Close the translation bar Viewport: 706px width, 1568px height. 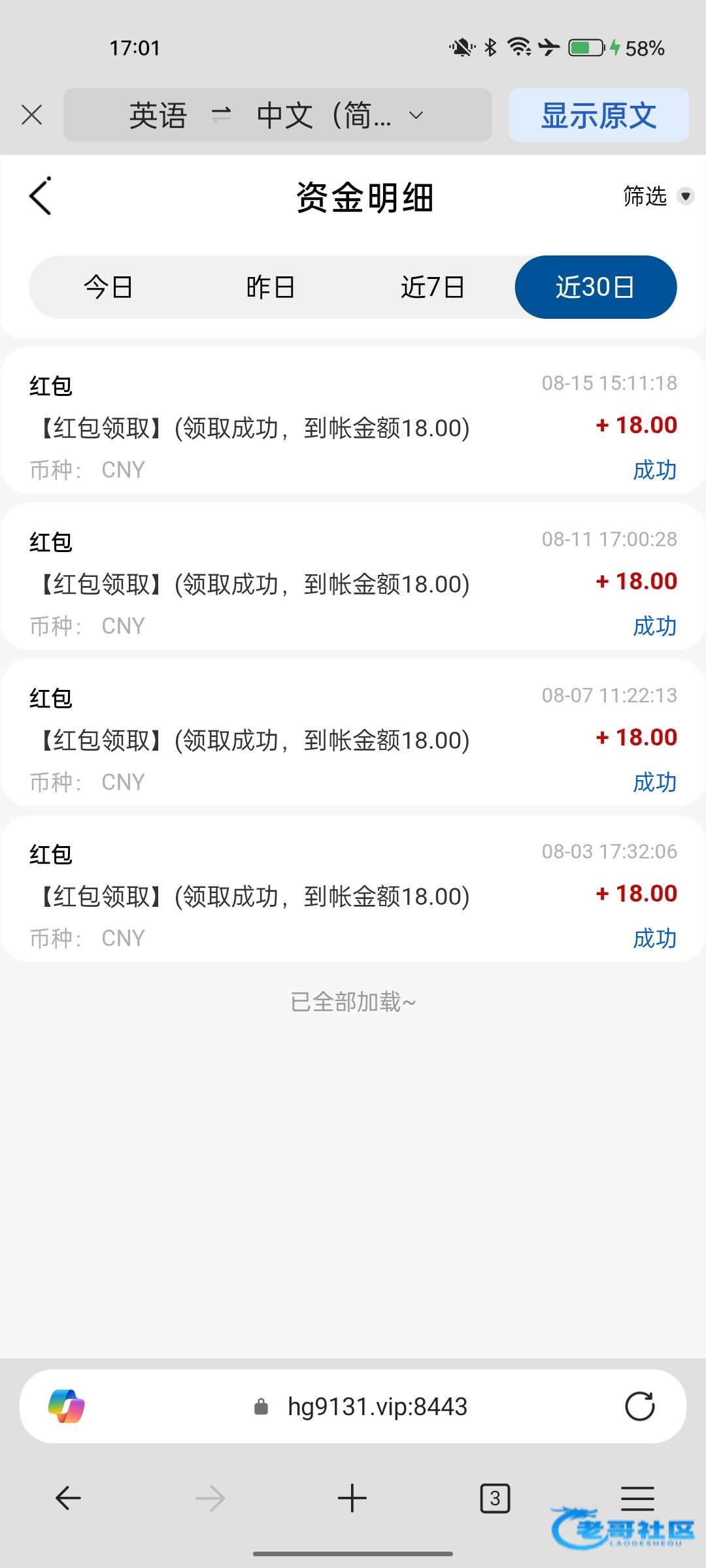[31, 115]
